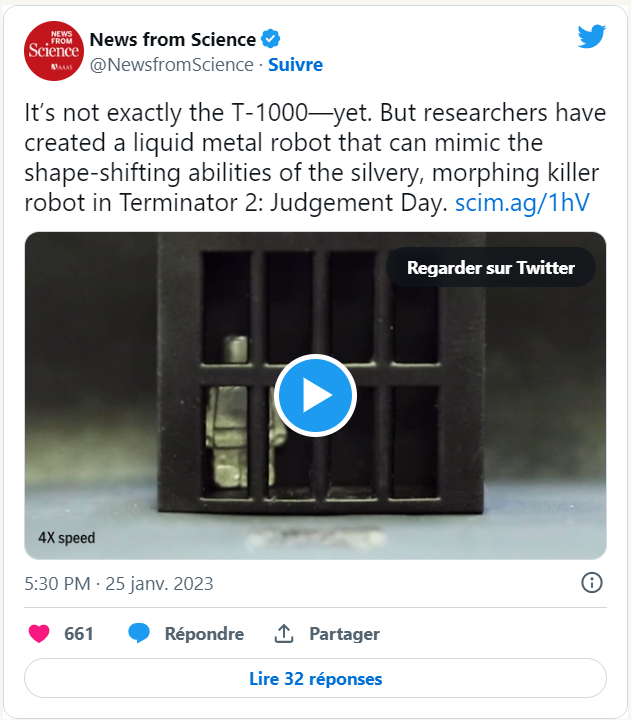The width and height of the screenshot is (631, 720).
Task: Open the scim.ag/1hV link
Action: [x=520, y=203]
